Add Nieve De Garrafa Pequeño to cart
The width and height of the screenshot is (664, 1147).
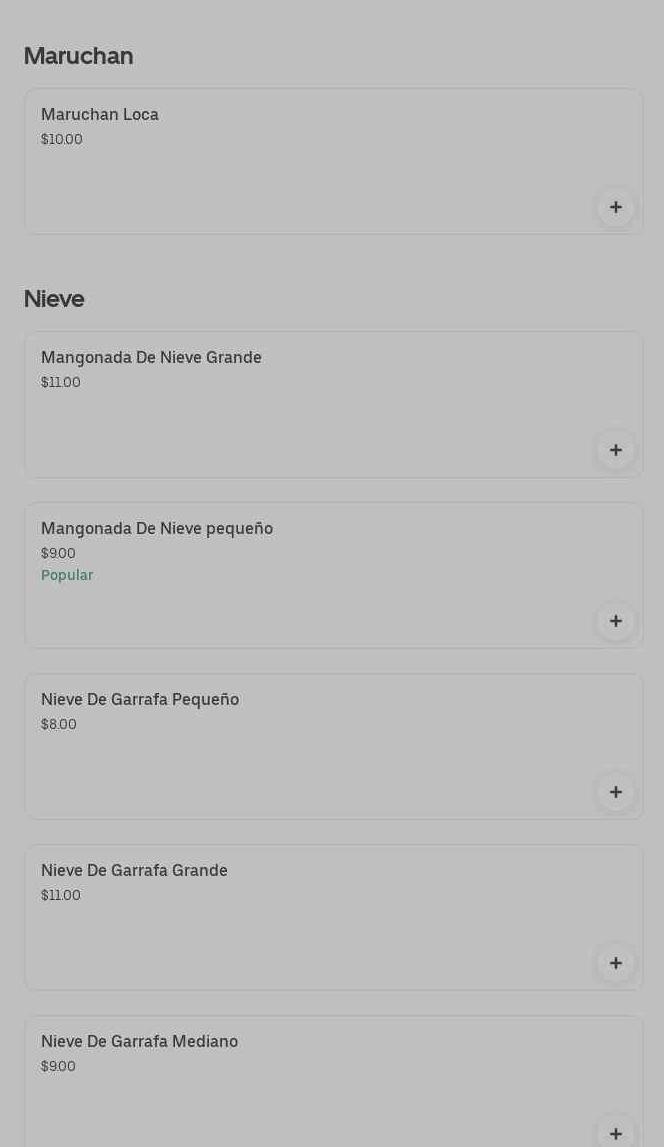(x=615, y=792)
